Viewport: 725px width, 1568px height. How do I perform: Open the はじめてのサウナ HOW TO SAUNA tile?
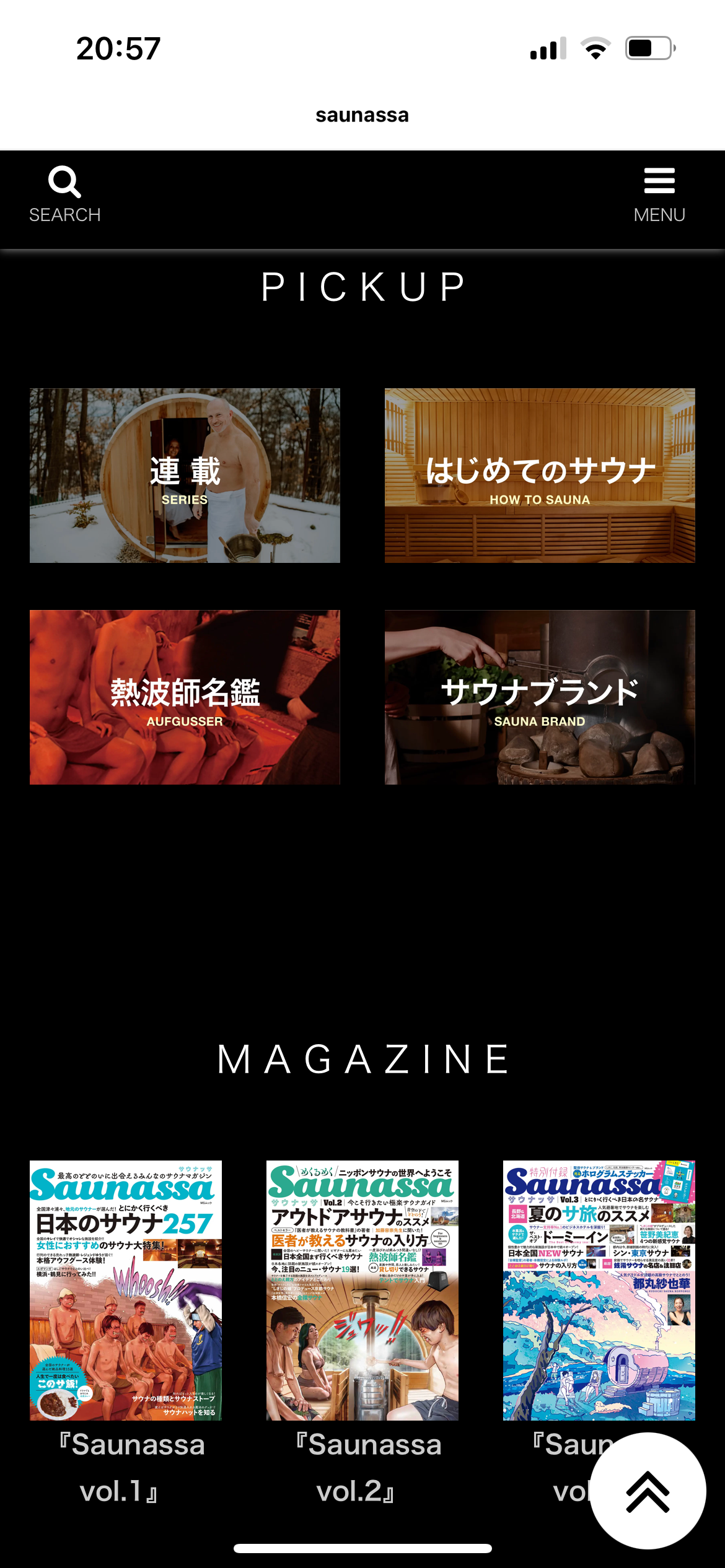(x=540, y=476)
